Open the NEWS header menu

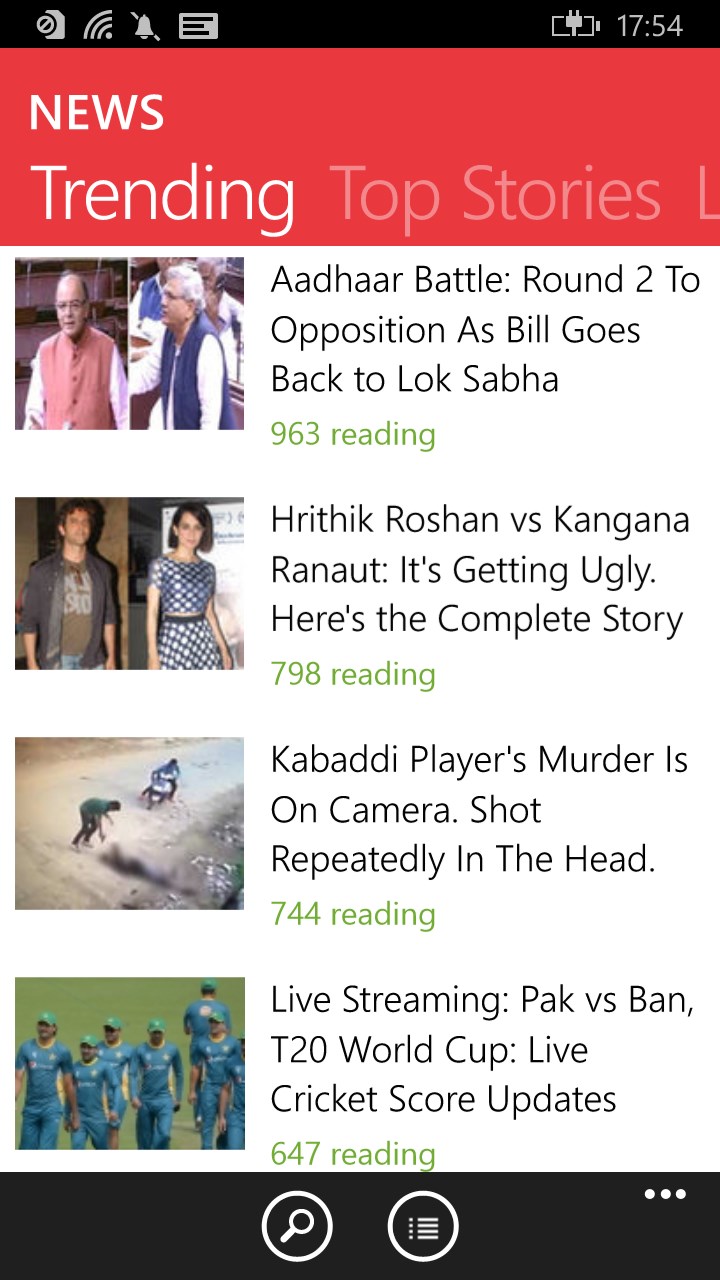point(96,112)
